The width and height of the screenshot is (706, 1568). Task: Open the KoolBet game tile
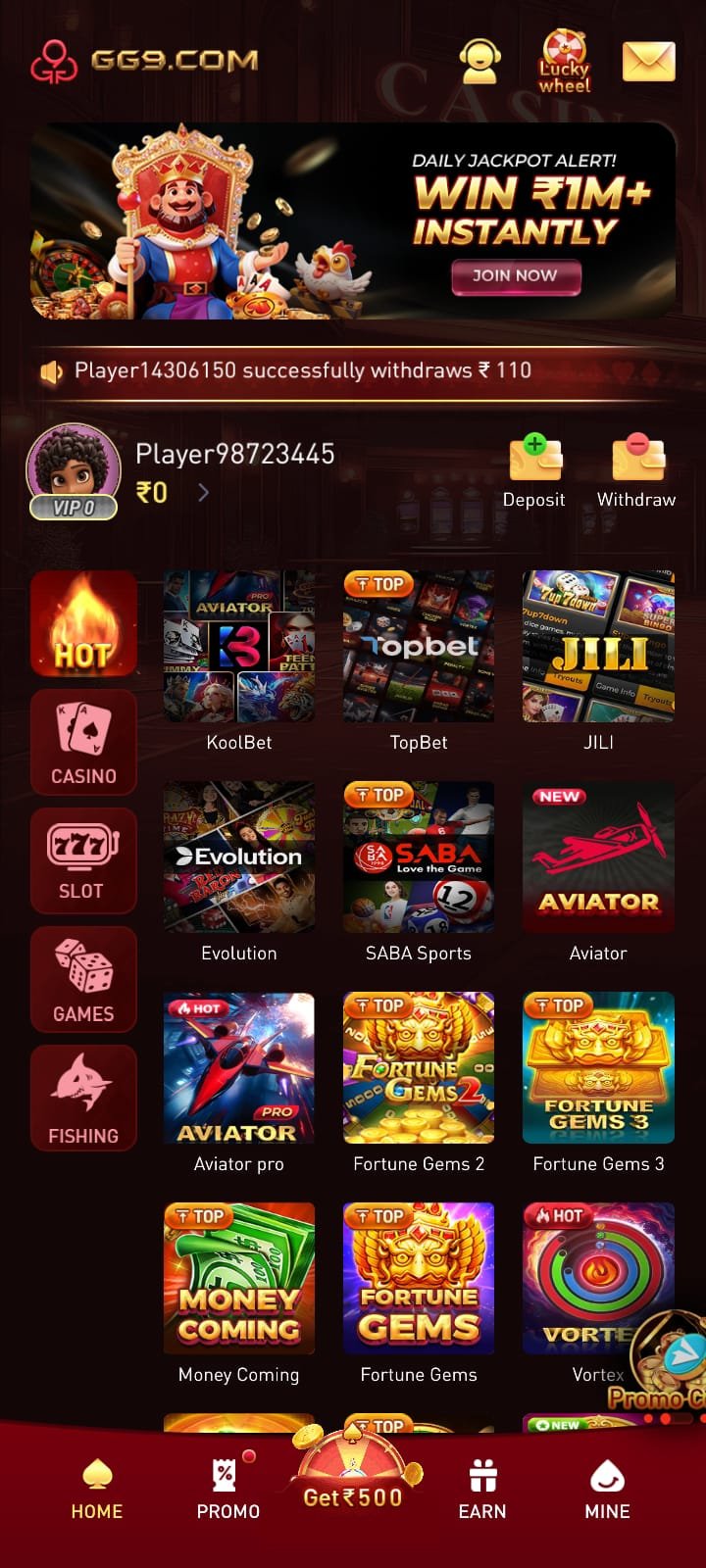(239, 648)
